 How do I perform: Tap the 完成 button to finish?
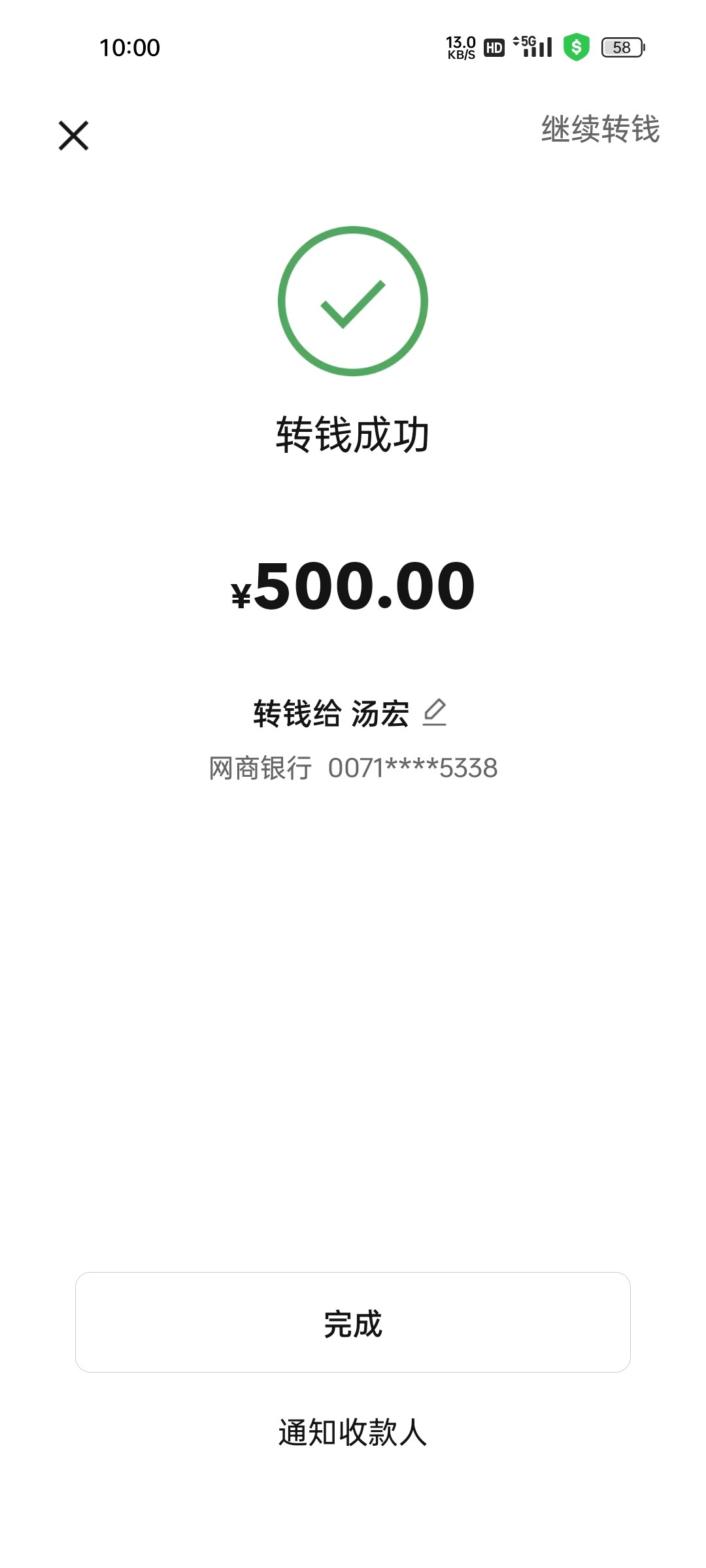[x=353, y=1322]
